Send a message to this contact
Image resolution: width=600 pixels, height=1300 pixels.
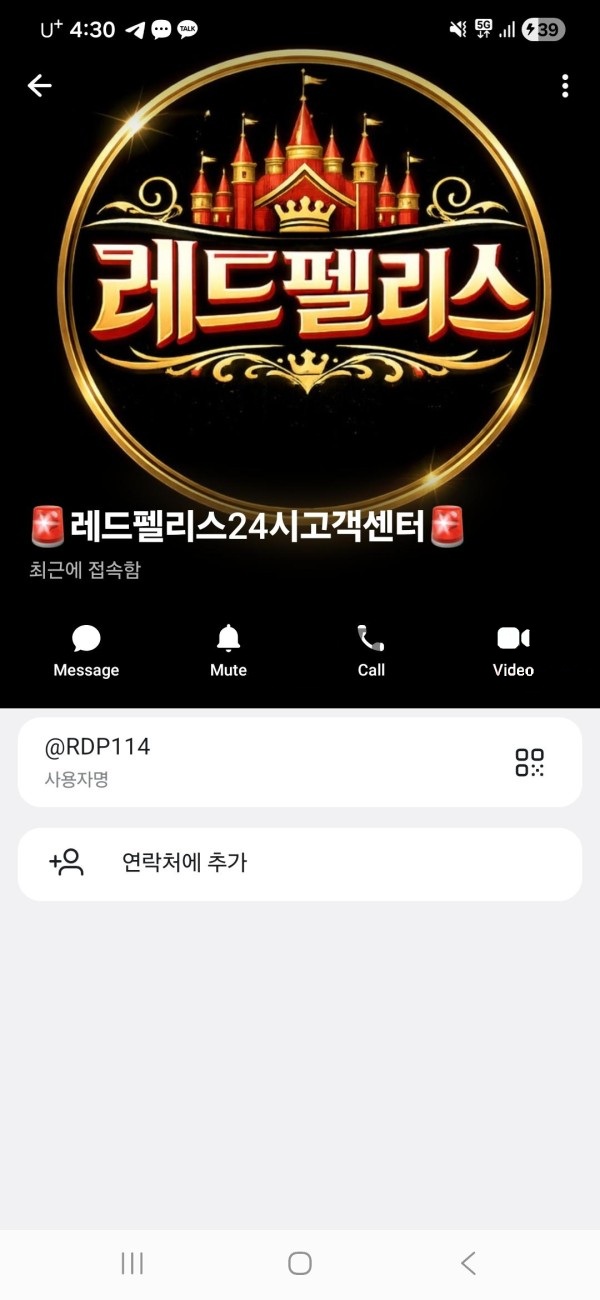86,651
